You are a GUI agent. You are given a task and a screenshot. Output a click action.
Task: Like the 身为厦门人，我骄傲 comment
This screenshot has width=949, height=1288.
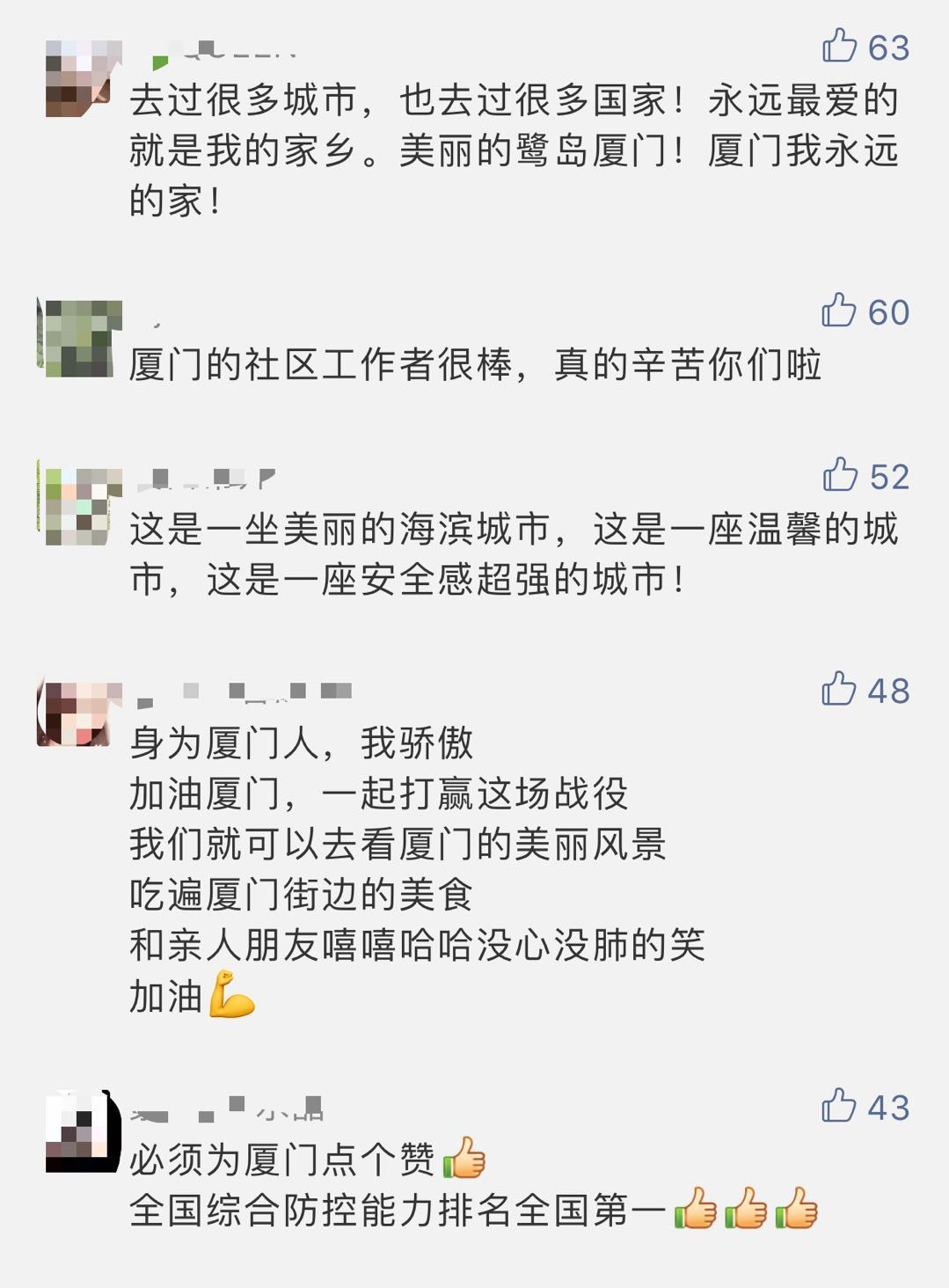[x=839, y=690]
